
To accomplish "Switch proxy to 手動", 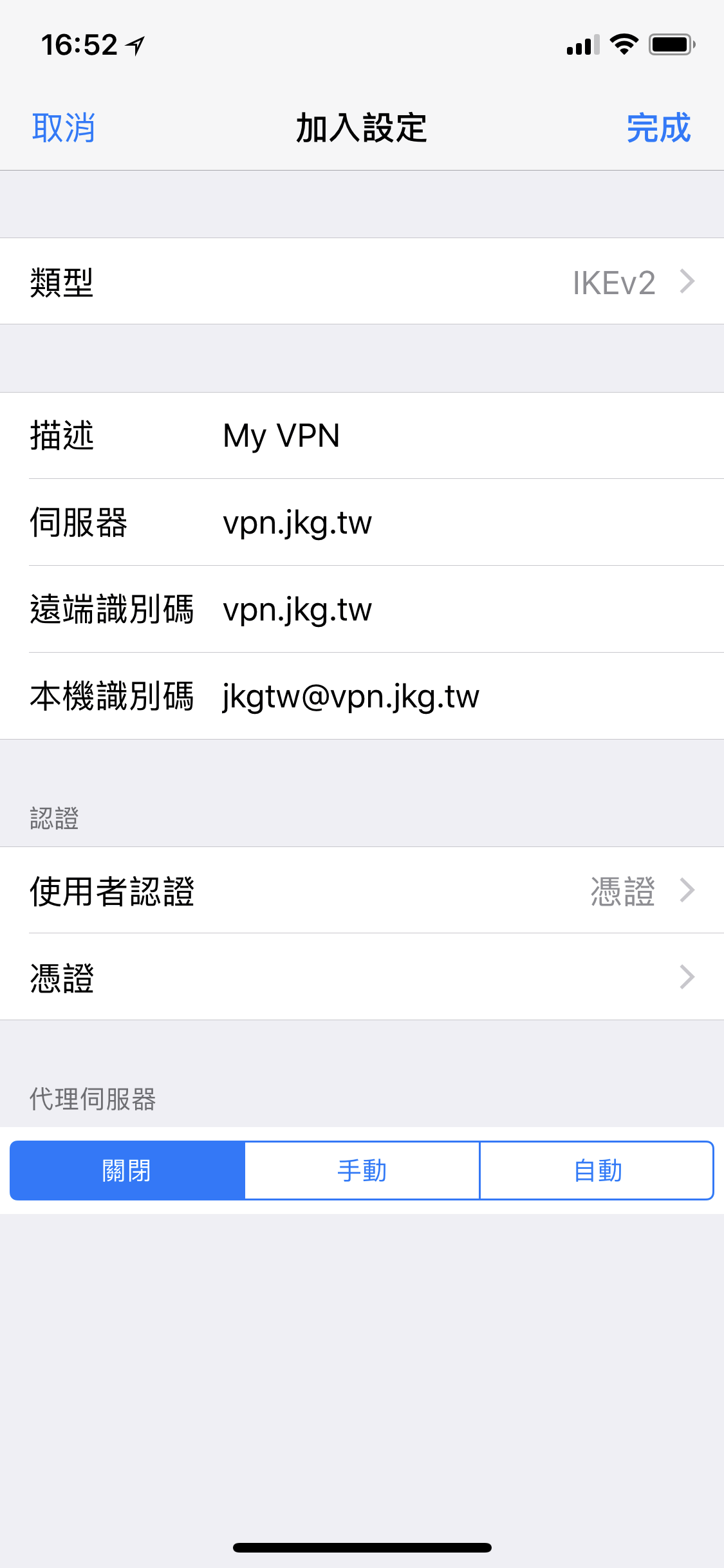I will coord(362,1170).
